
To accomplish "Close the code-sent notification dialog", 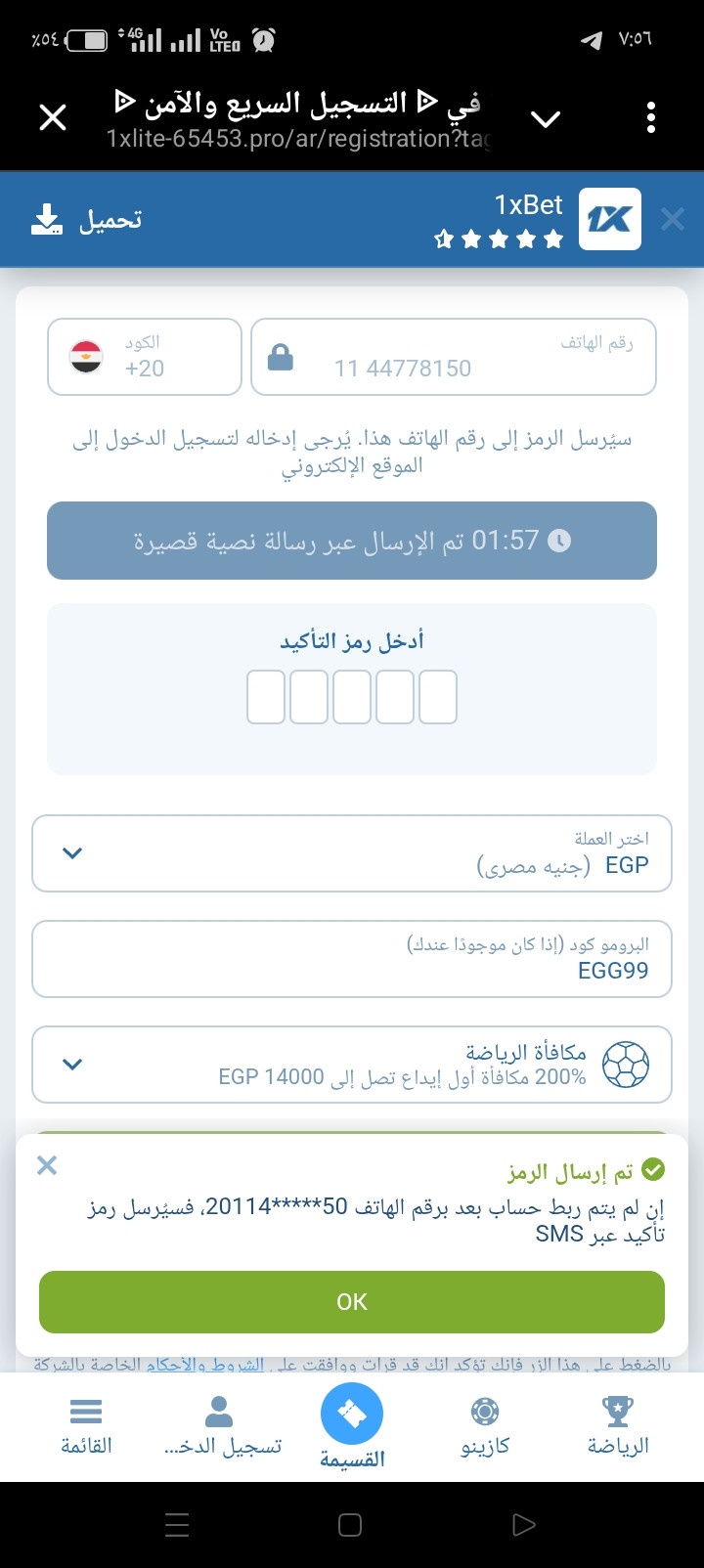I will [x=47, y=1165].
